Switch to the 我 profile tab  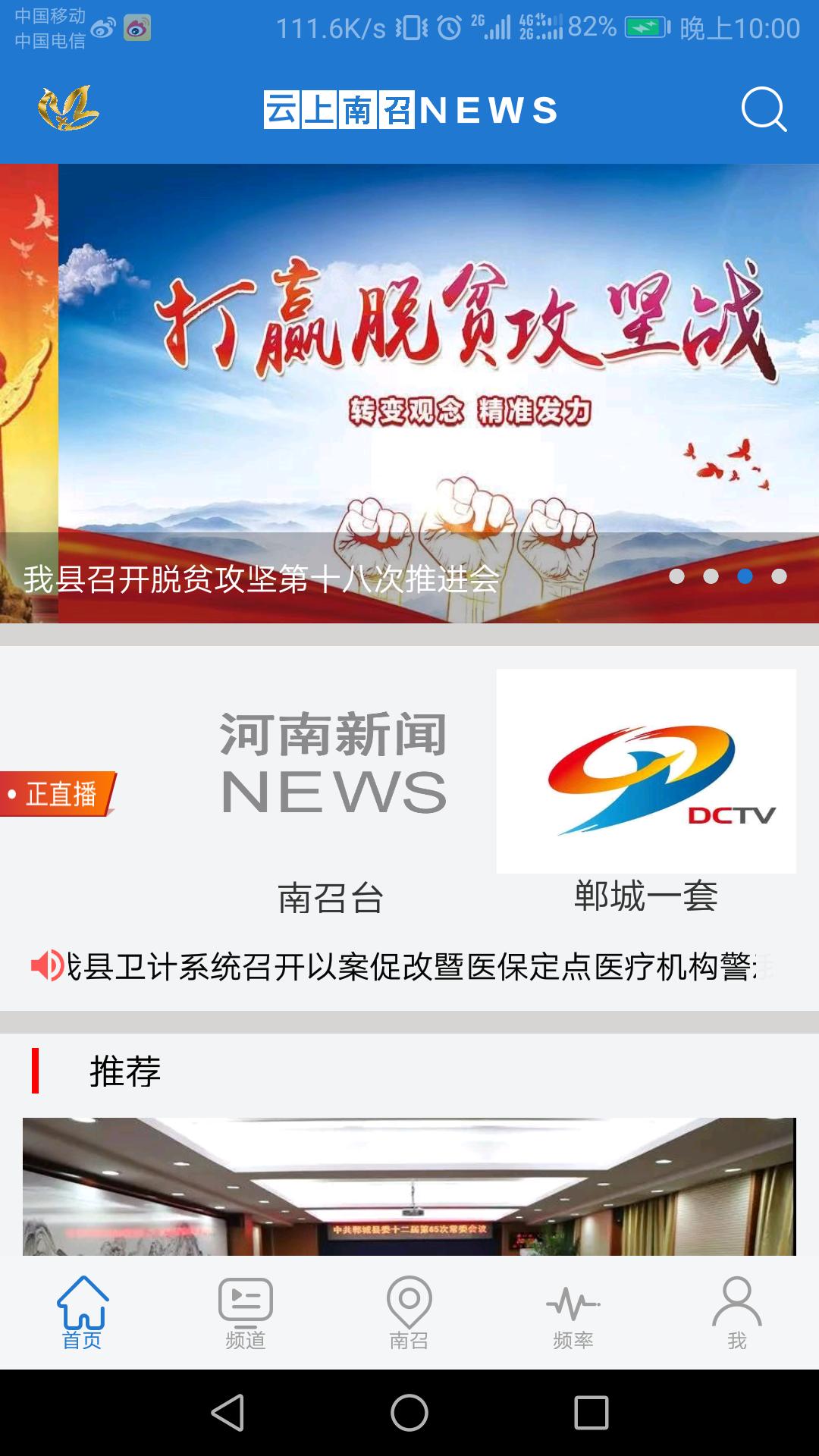(736, 1308)
